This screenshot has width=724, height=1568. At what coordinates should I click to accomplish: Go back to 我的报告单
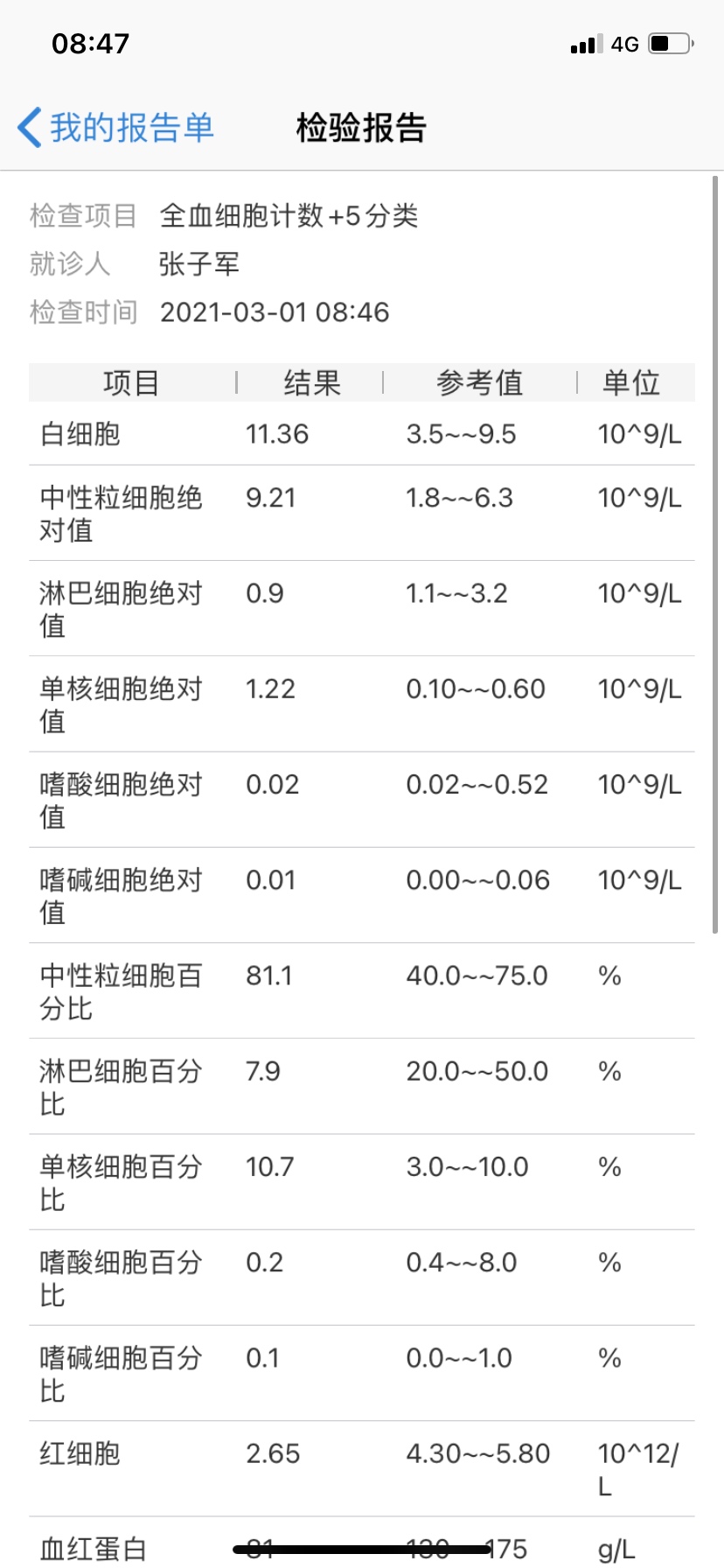click(115, 128)
